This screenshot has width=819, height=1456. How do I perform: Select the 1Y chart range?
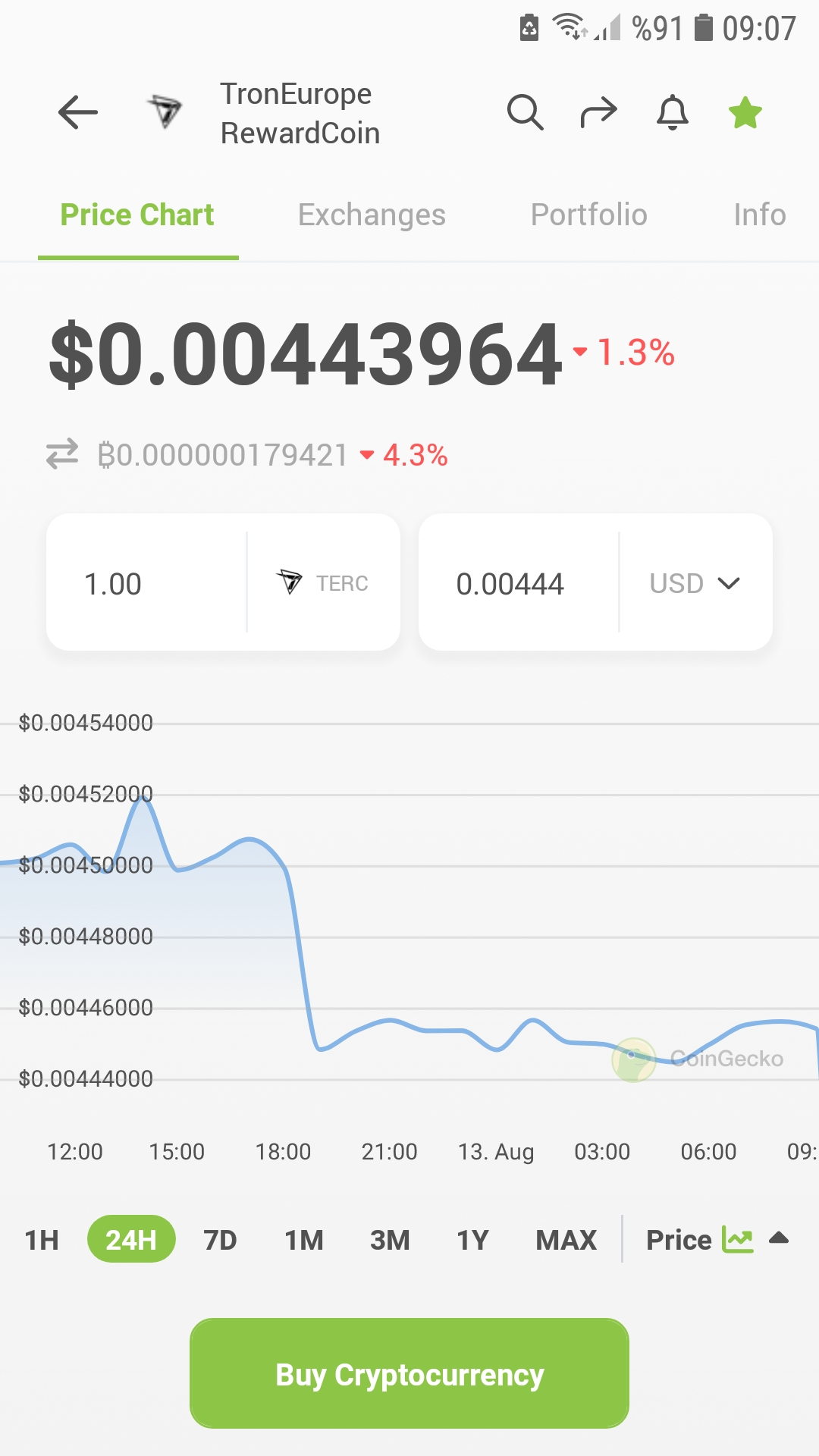tap(472, 1240)
